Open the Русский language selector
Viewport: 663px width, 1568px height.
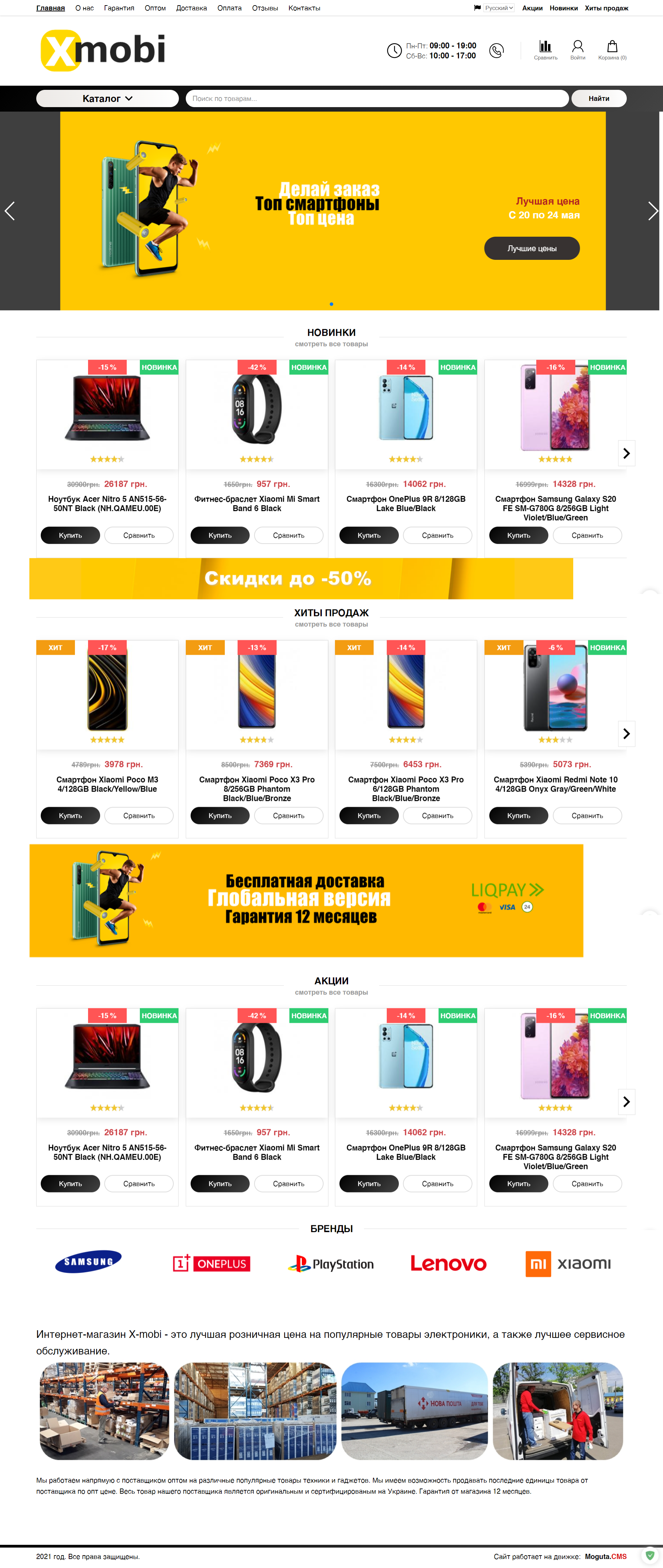[499, 8]
